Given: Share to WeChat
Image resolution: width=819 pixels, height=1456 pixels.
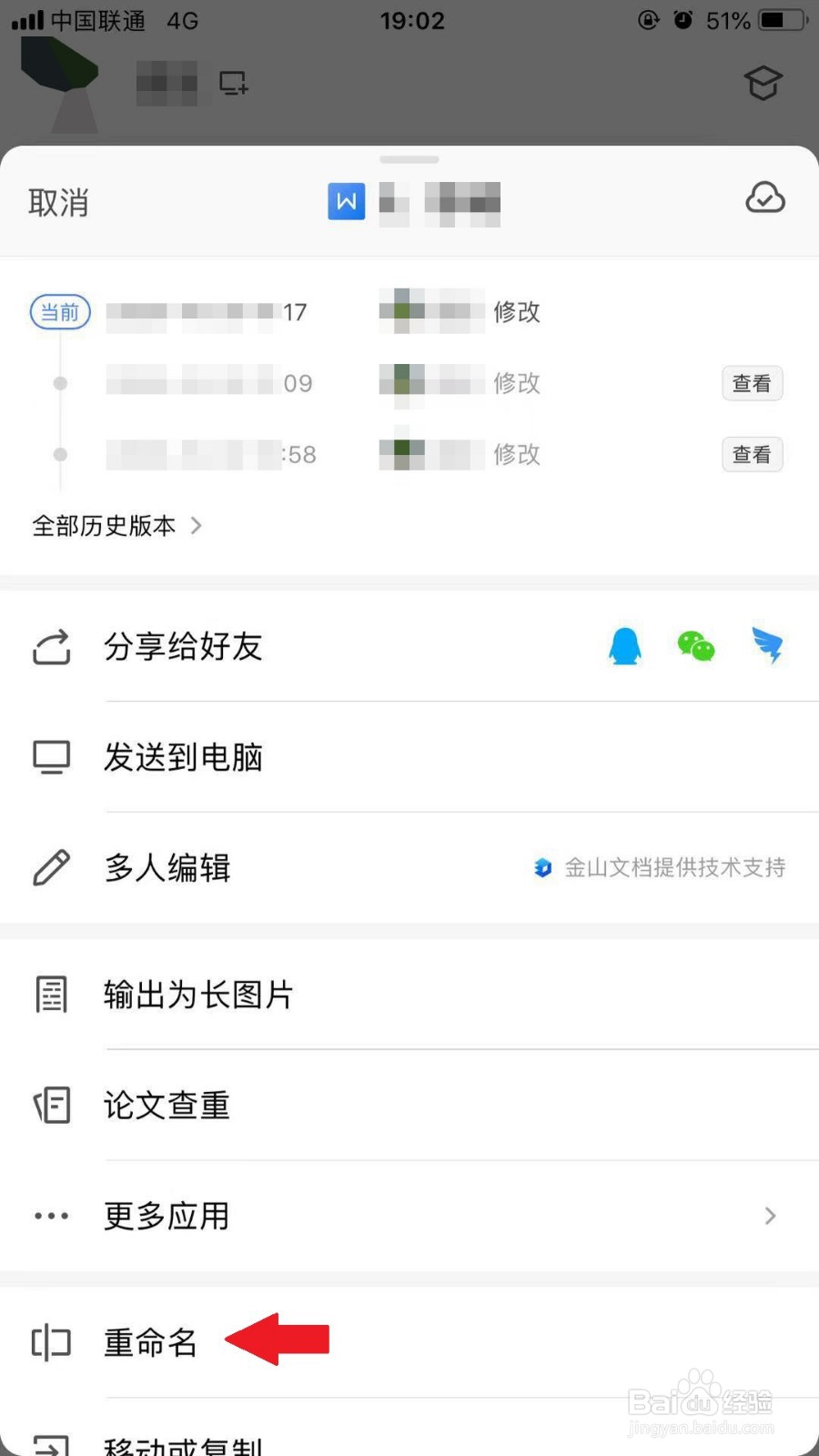Looking at the screenshot, I should 696,646.
